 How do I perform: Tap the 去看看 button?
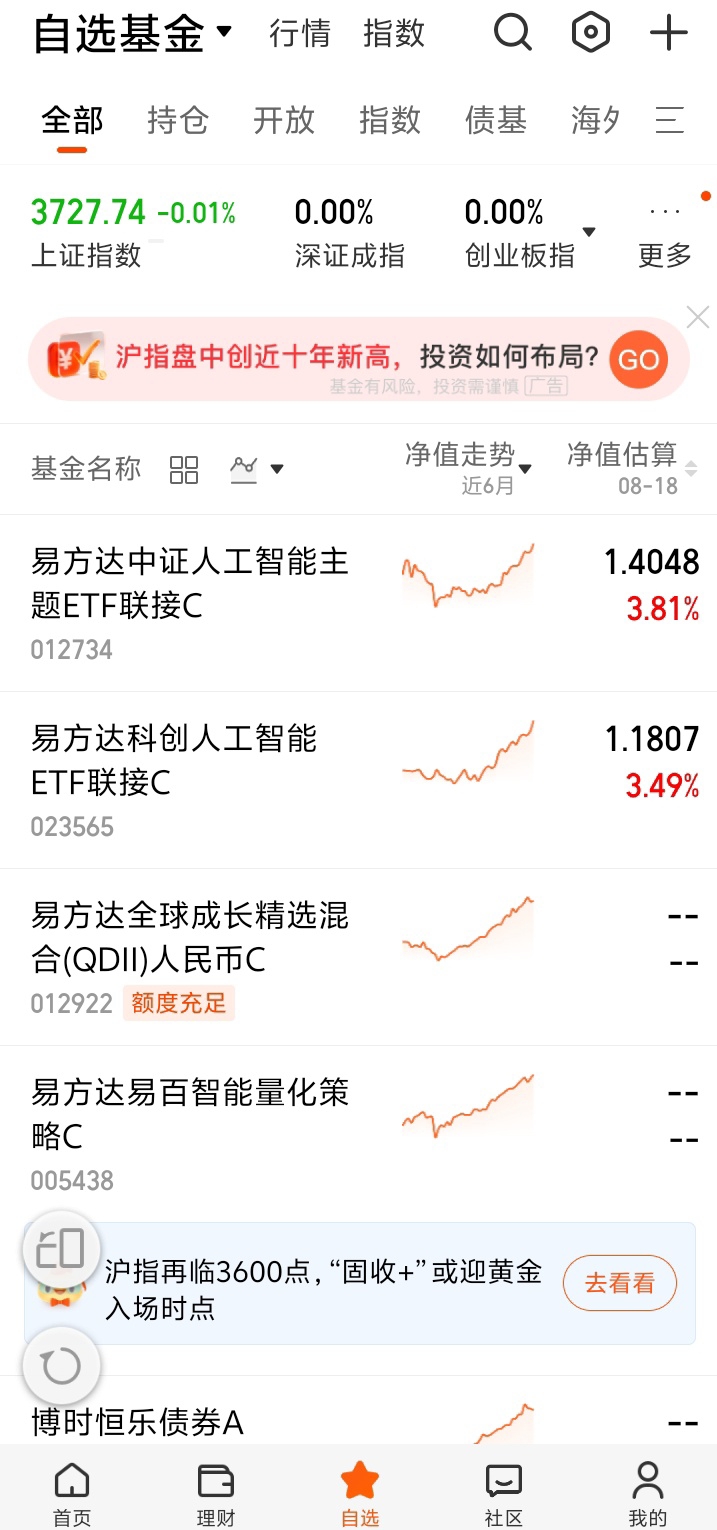[620, 1283]
